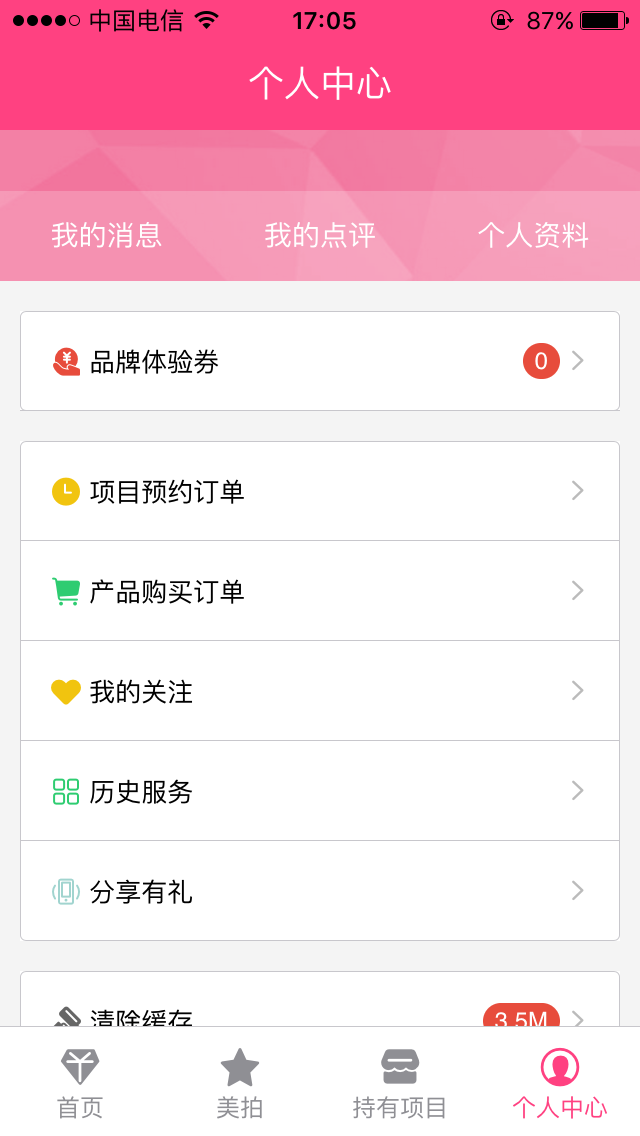
Task: View 产品购买订单 purchase orders
Action: point(320,591)
